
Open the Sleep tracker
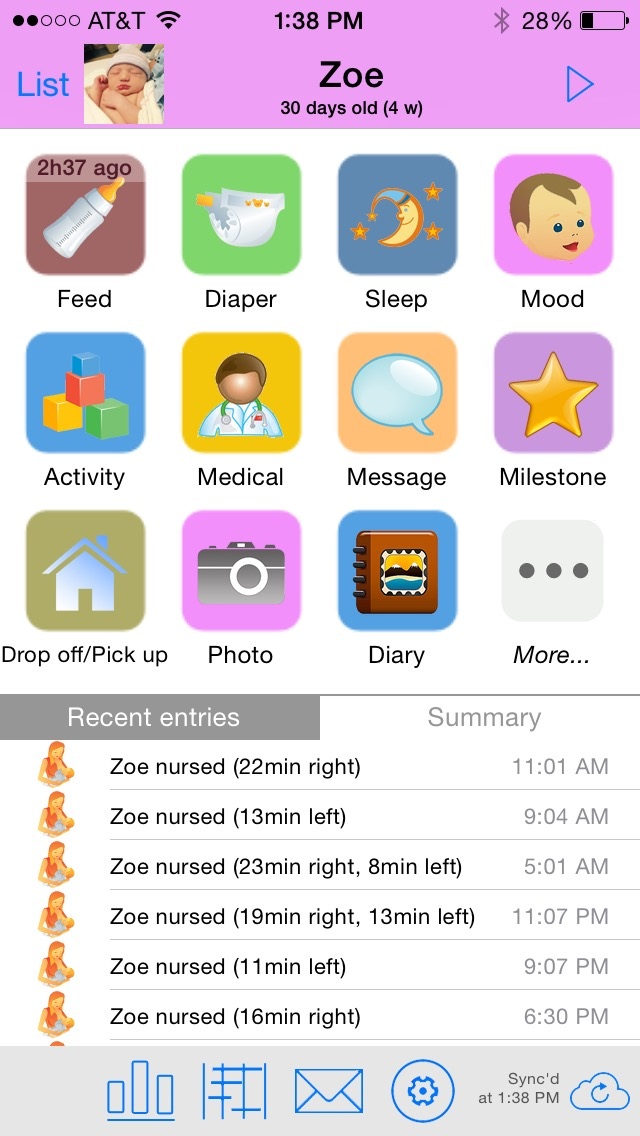[397, 215]
